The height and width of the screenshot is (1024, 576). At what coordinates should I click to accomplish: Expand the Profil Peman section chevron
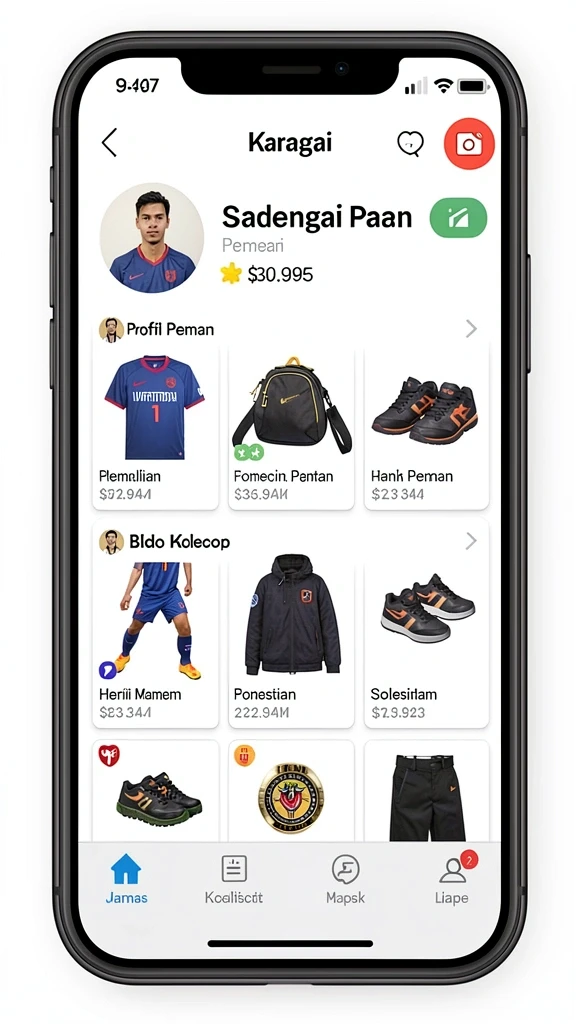[x=471, y=329]
